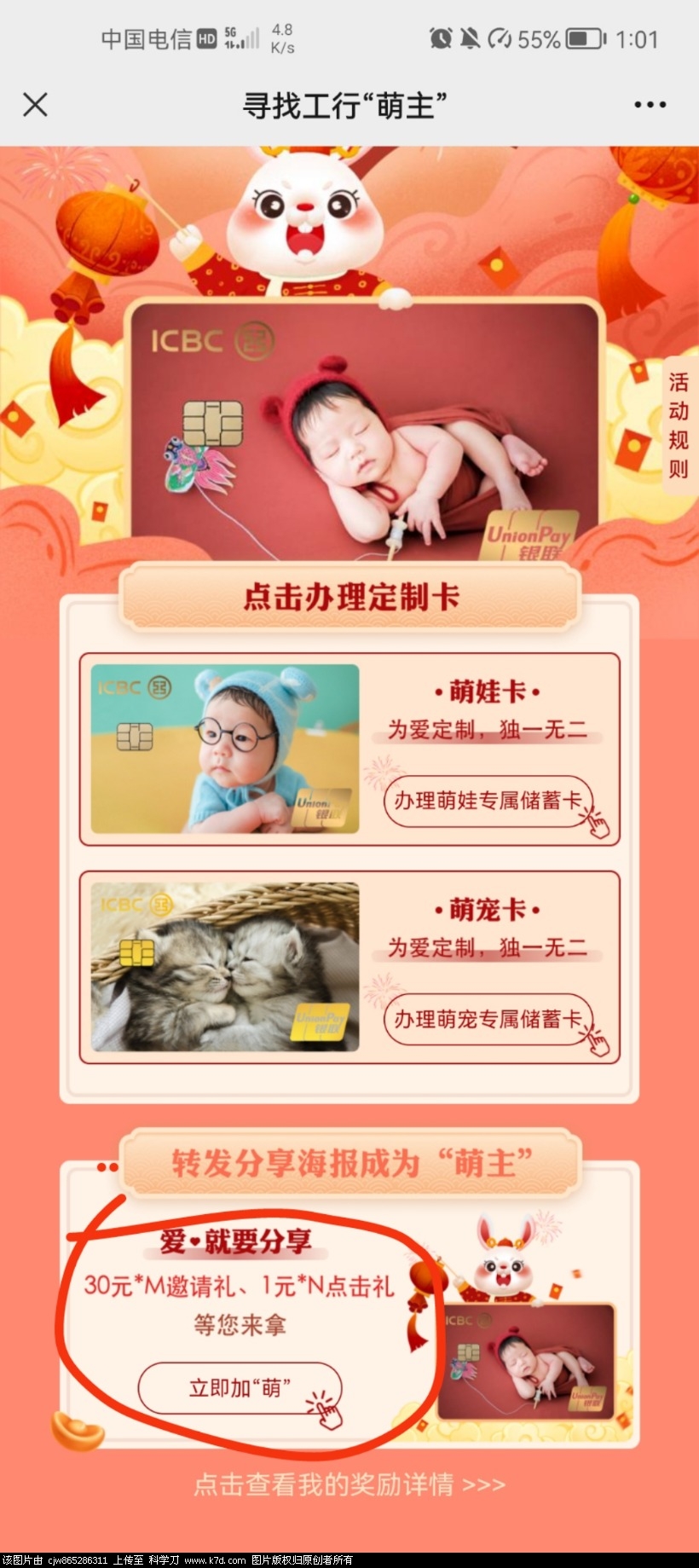Viewport: 699px width, 1568px height.
Task: Open the 萌娃卡 card image
Action: (225, 749)
